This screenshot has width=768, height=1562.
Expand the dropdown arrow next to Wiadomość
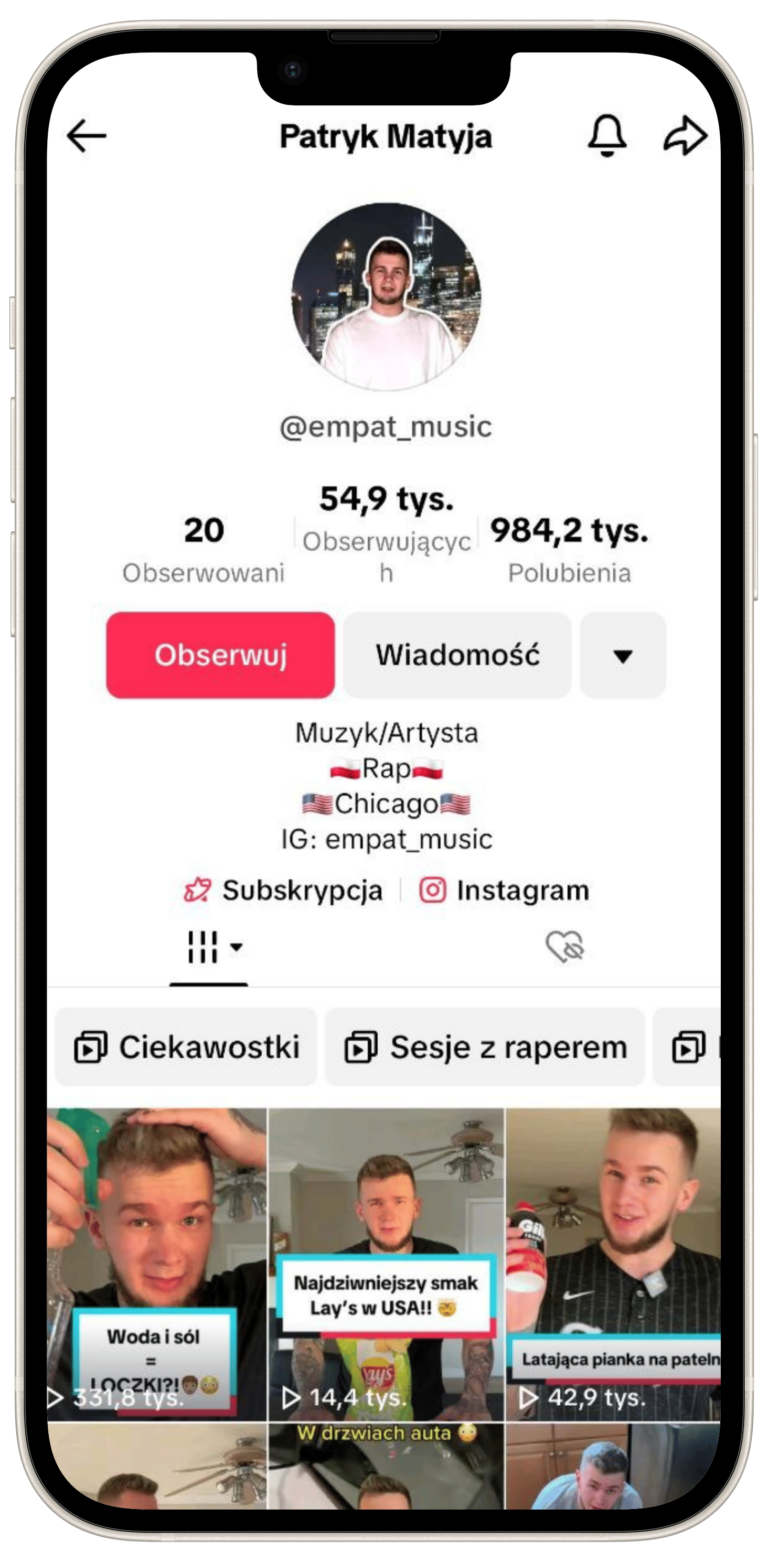[x=622, y=655]
